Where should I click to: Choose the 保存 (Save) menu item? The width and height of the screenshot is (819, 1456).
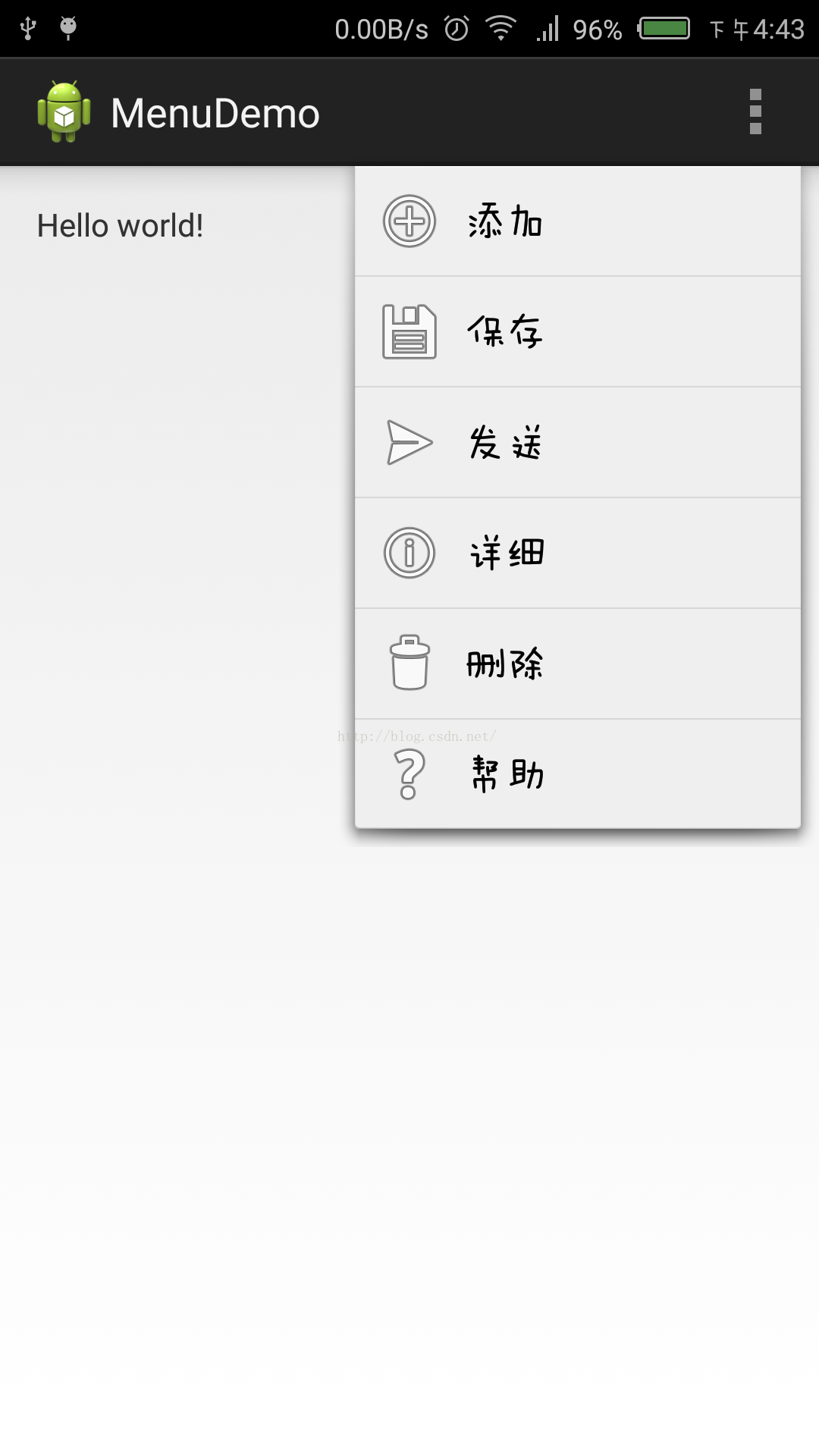(x=577, y=331)
